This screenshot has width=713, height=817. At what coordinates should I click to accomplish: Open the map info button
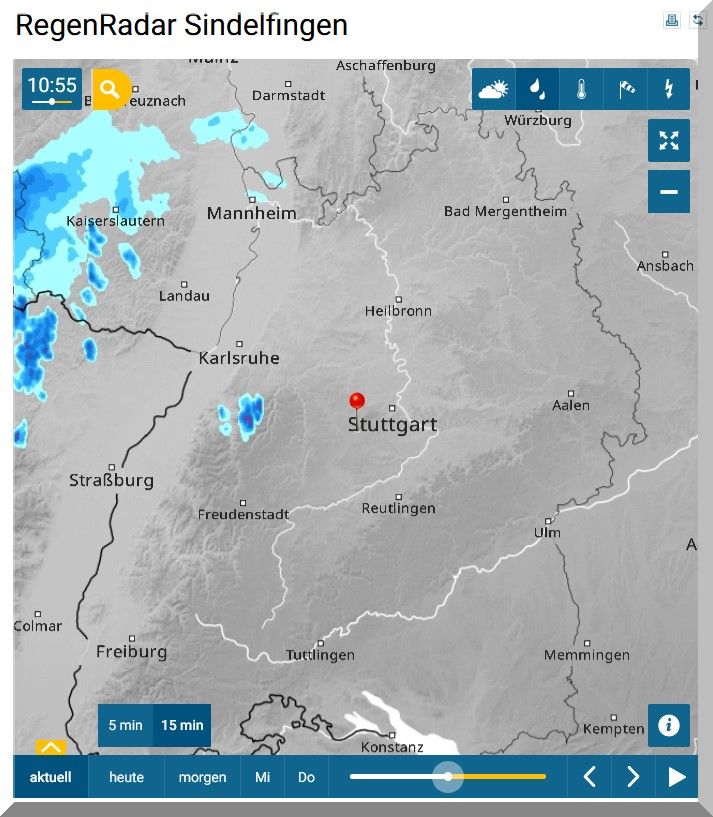point(668,725)
